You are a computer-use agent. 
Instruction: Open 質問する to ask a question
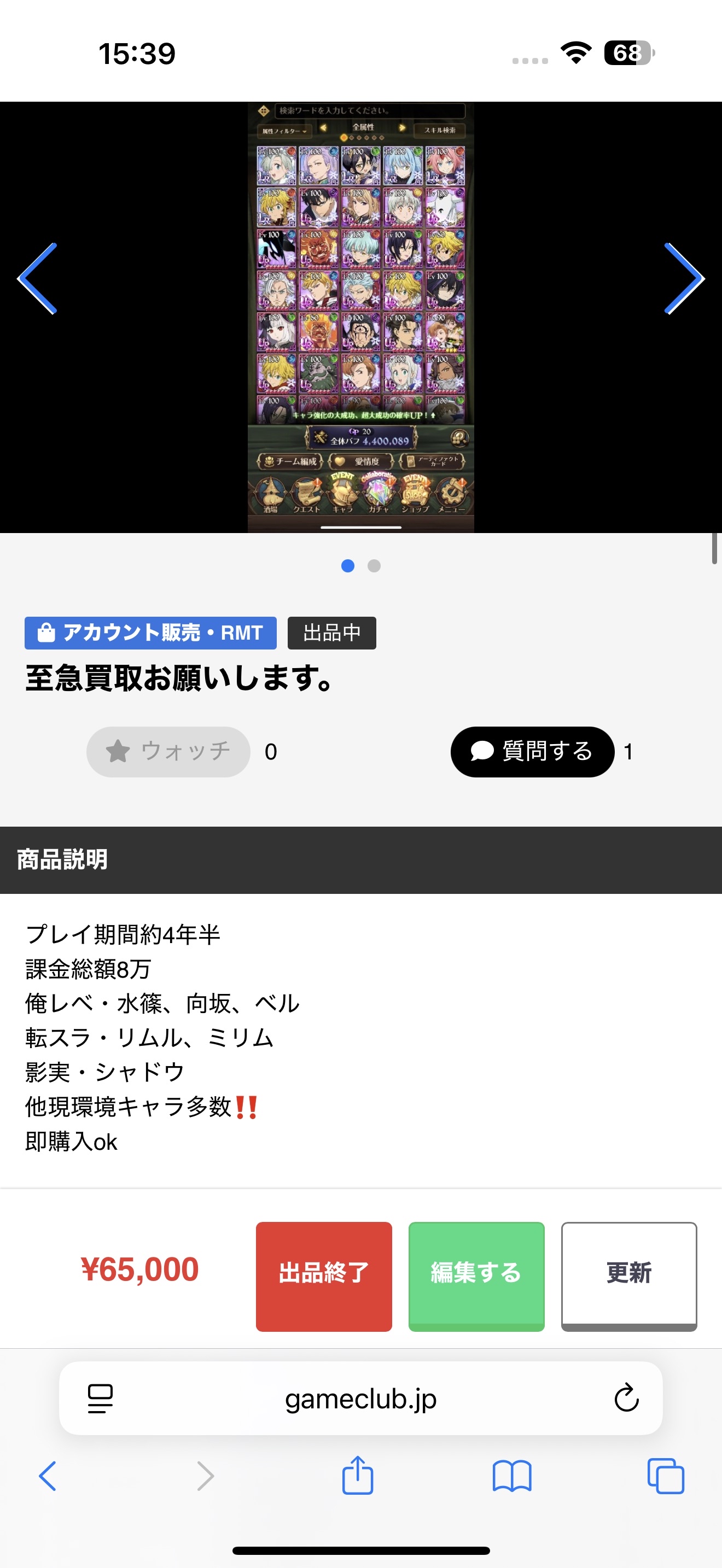pos(532,752)
